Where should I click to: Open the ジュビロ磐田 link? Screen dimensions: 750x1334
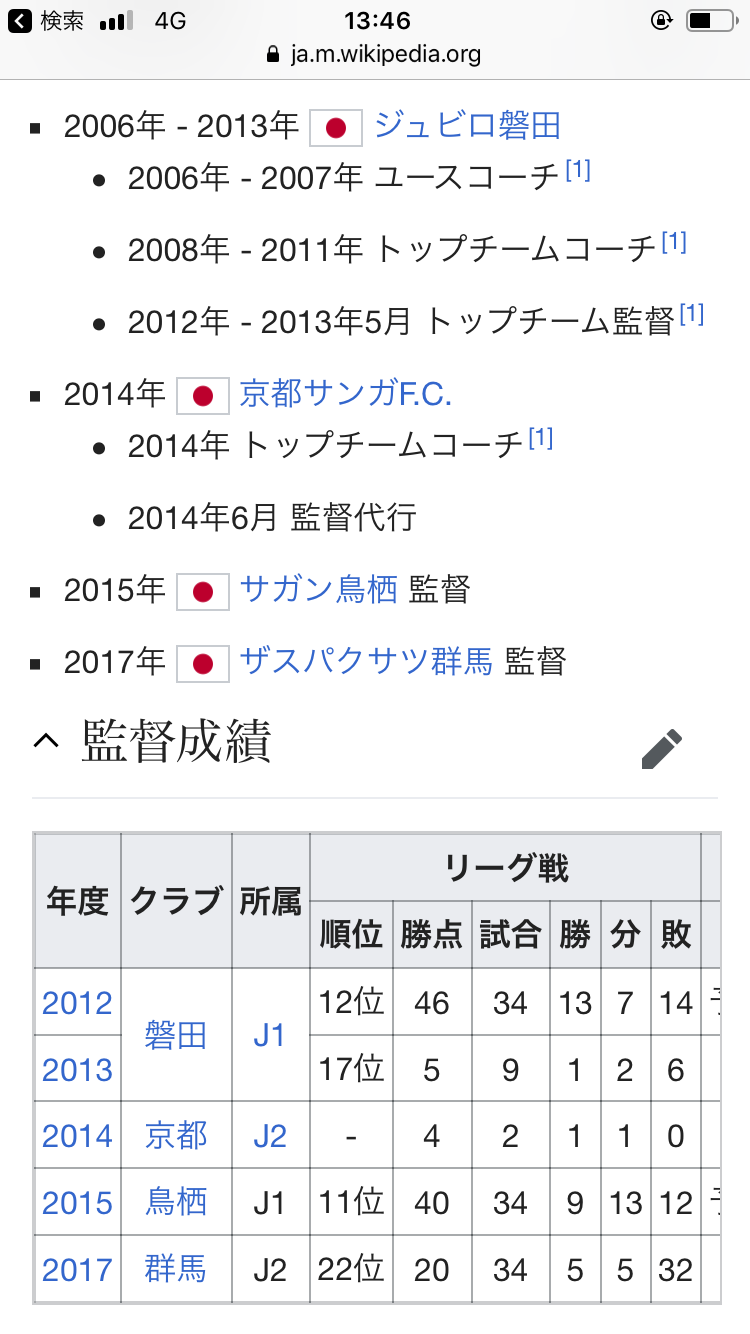pyautogui.click(x=467, y=126)
